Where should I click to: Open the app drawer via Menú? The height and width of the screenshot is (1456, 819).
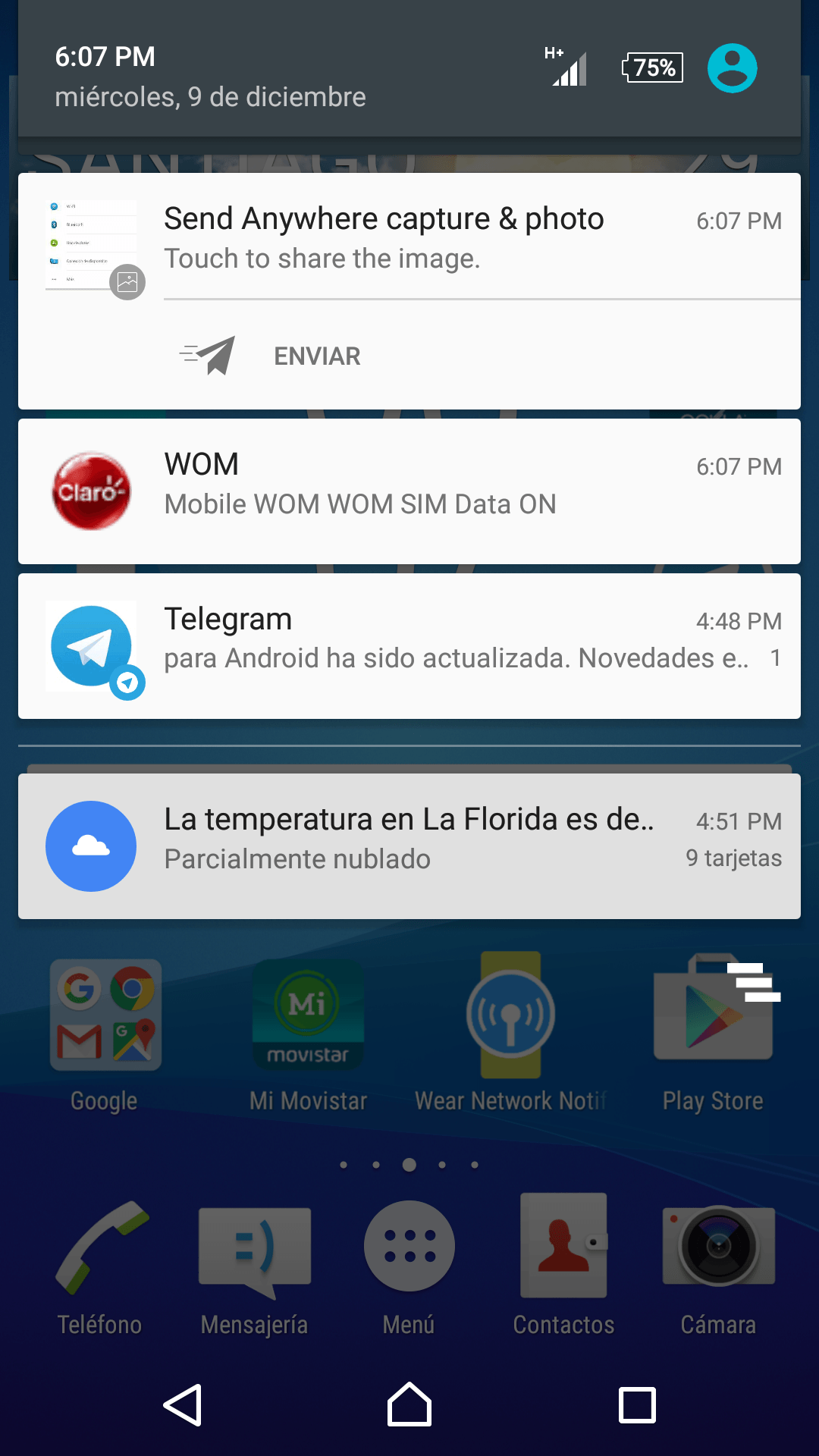tap(409, 1247)
